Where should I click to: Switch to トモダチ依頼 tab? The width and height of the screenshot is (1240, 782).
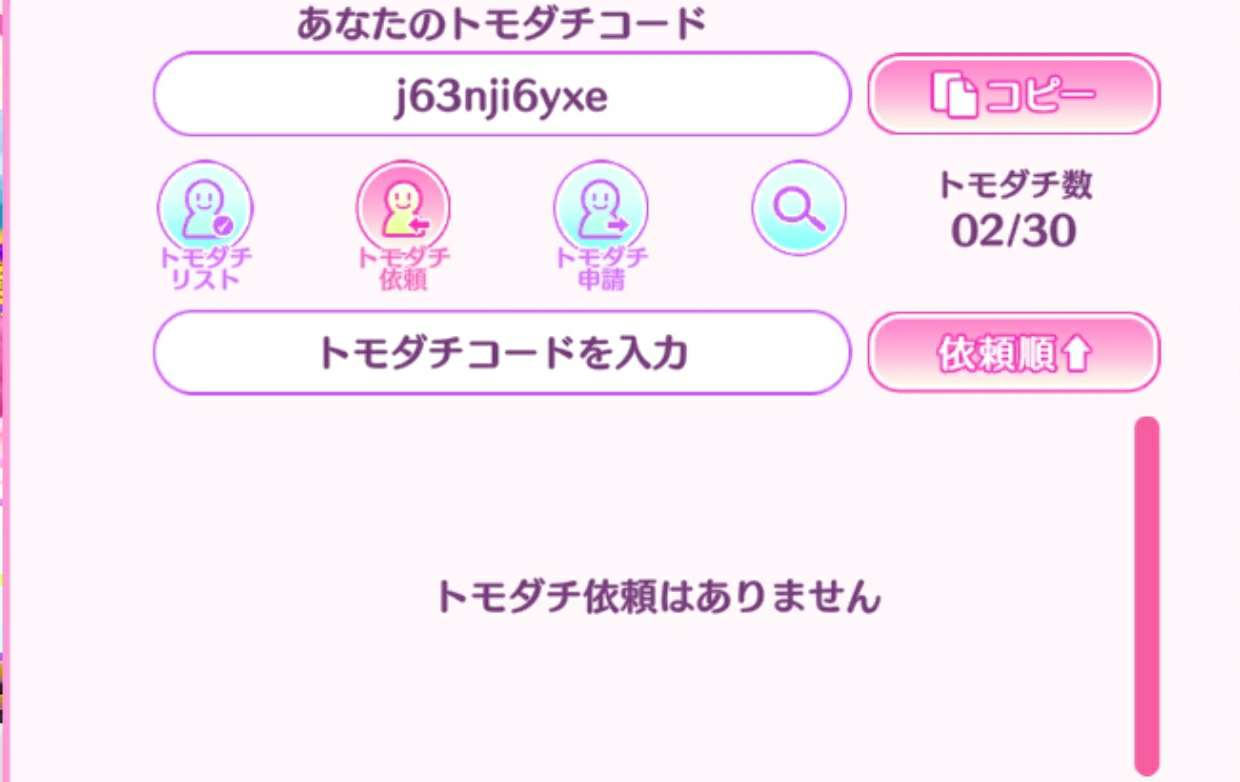click(403, 209)
